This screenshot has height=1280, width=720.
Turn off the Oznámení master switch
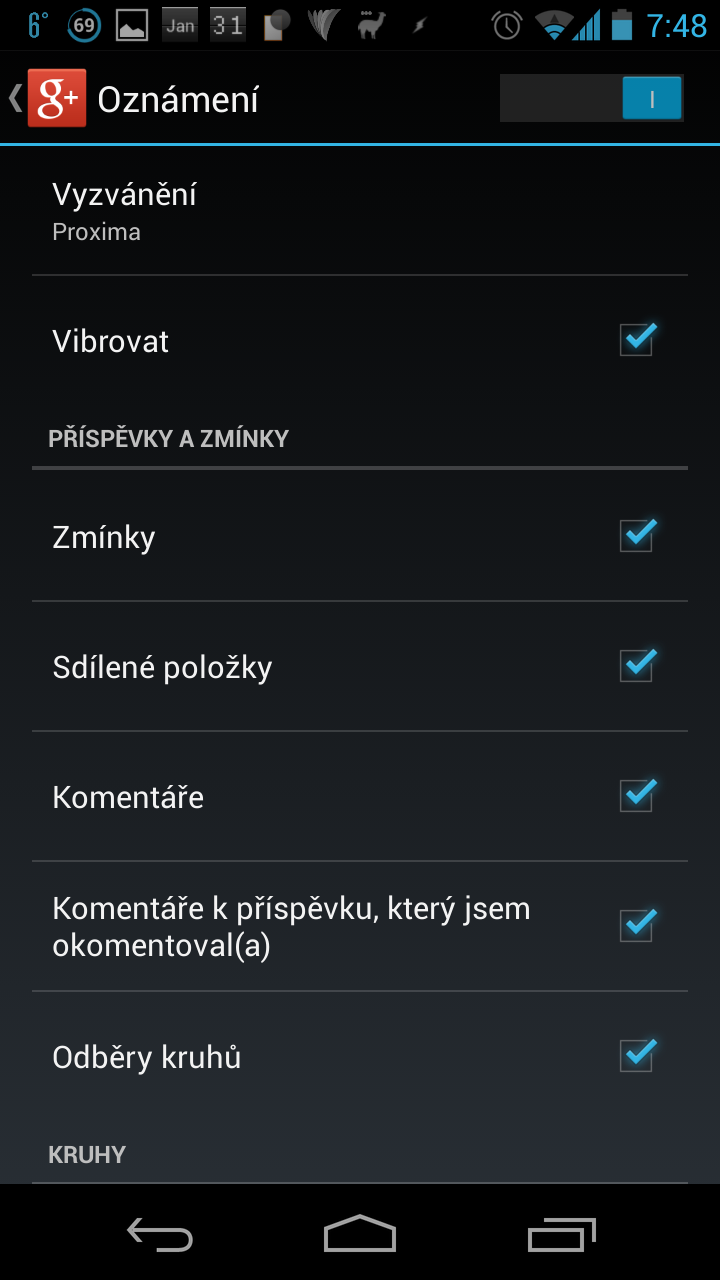(x=592, y=99)
